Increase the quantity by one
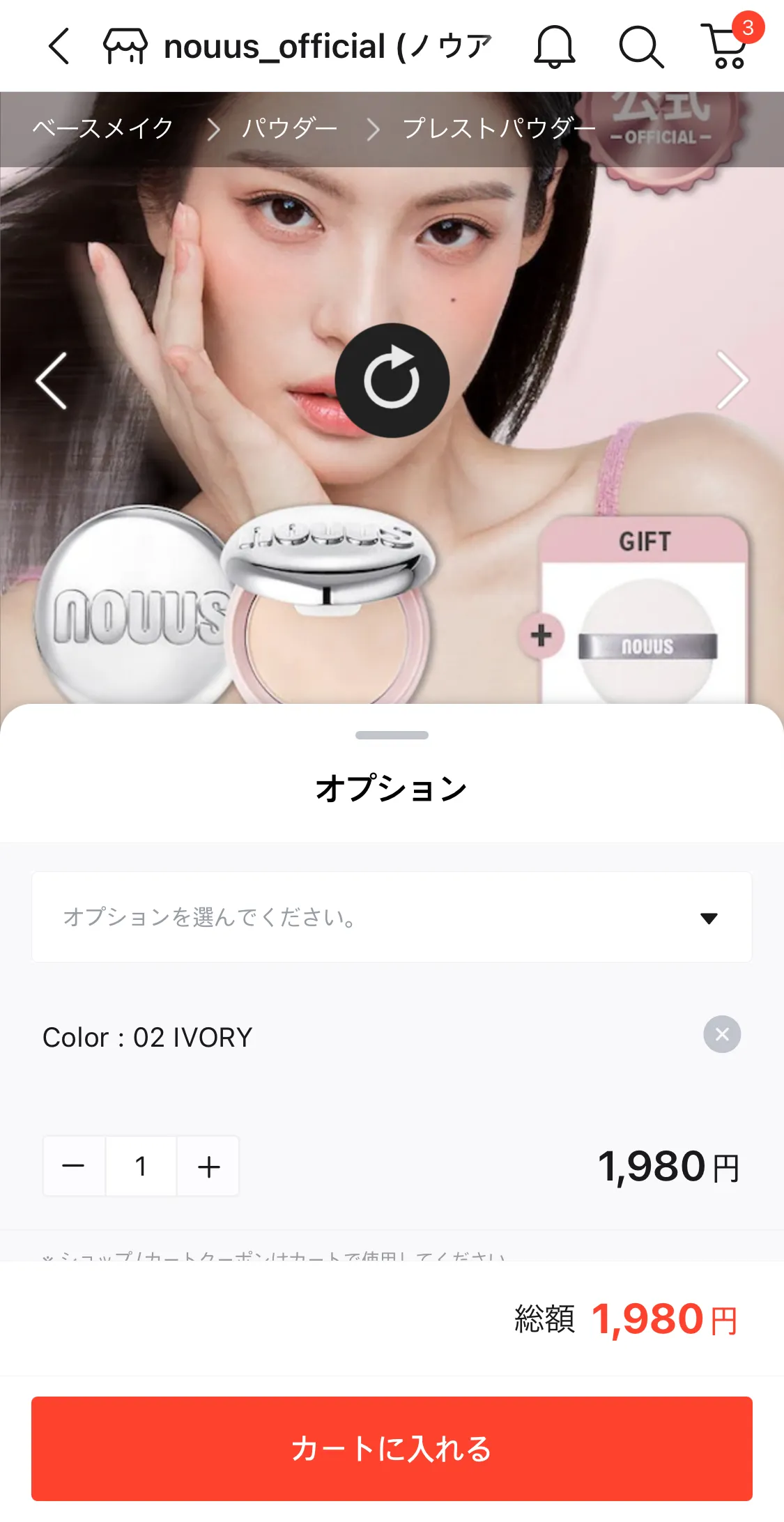The height and width of the screenshot is (1522, 784). [x=208, y=1166]
